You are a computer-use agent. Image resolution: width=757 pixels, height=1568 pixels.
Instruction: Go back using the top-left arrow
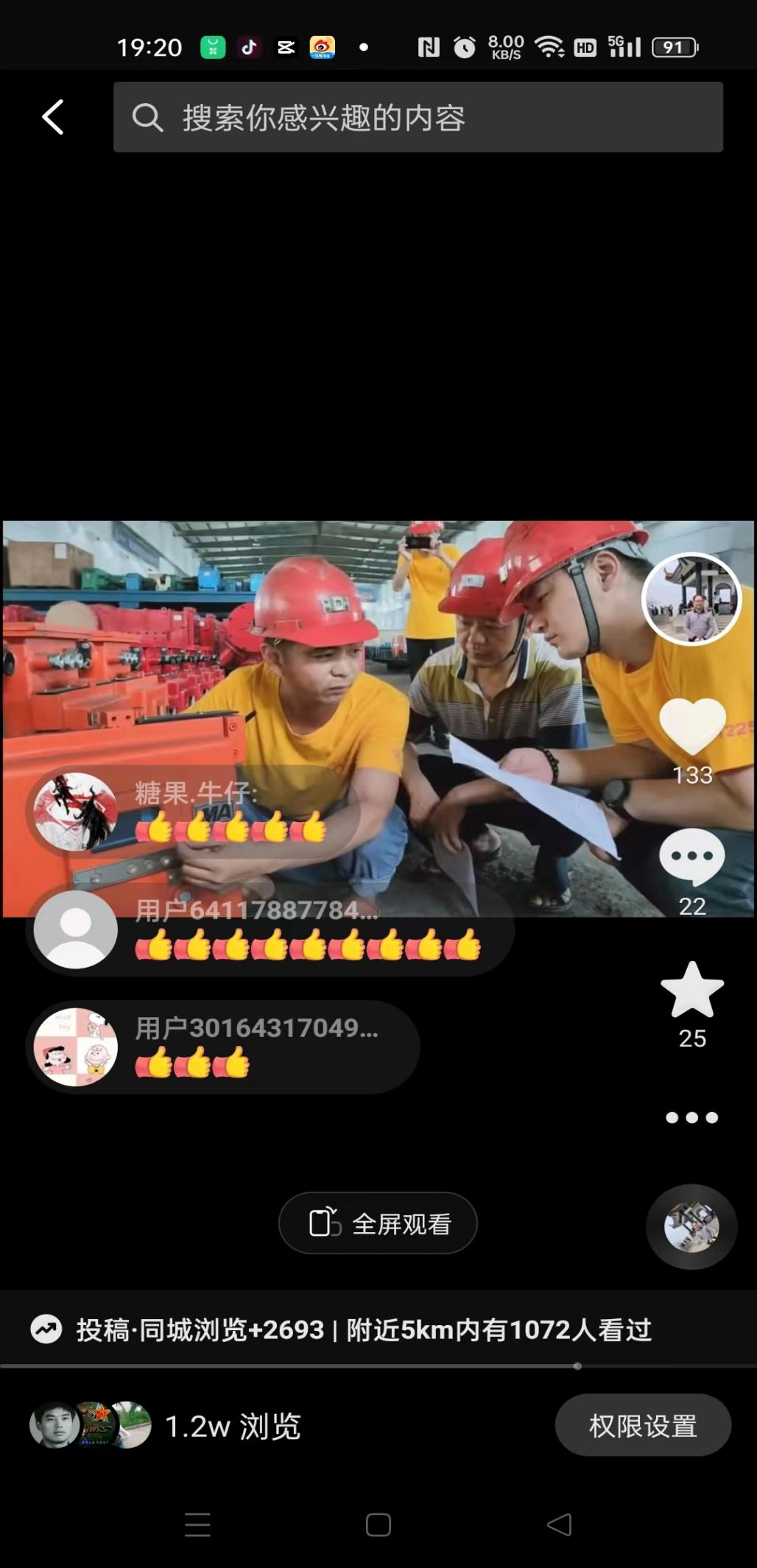click(53, 117)
